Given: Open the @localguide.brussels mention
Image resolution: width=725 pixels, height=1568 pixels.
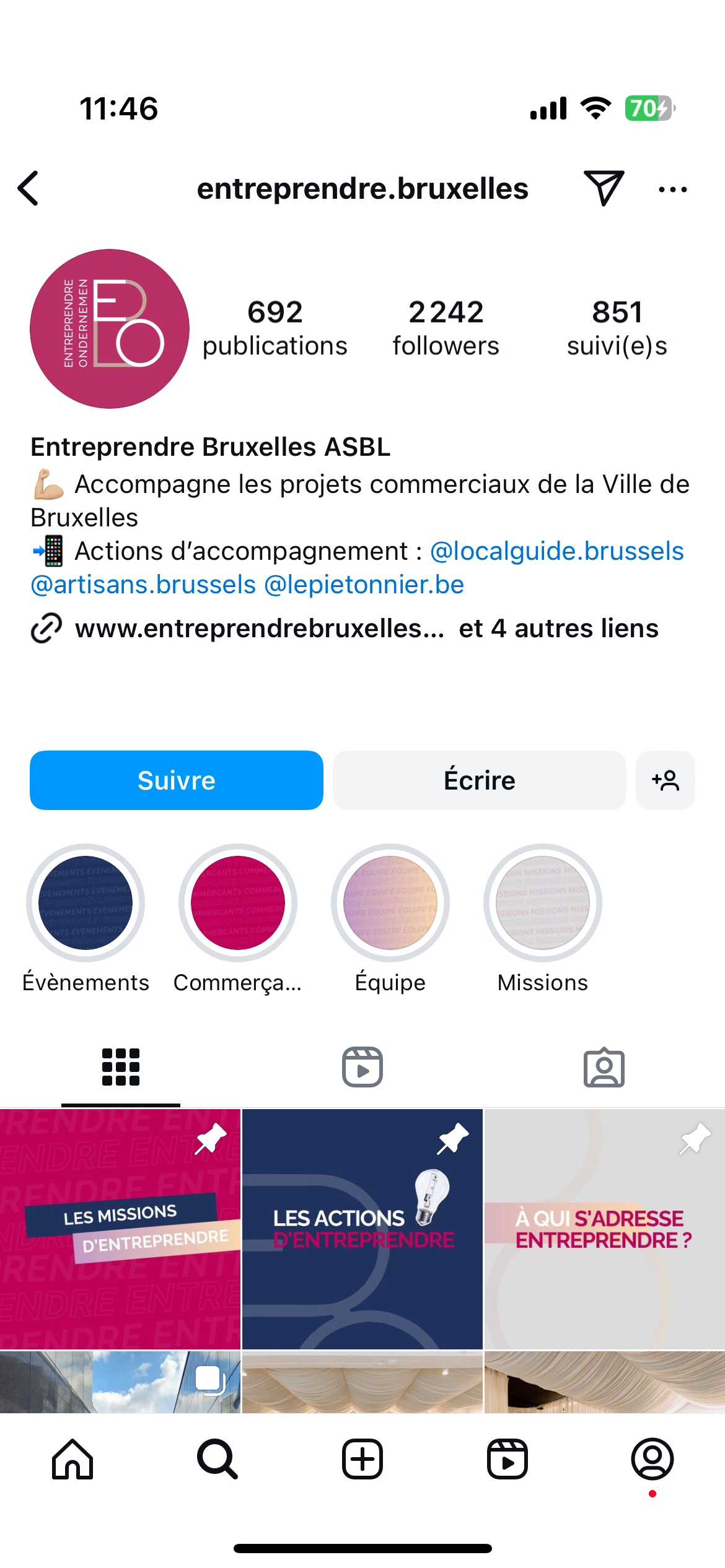Looking at the screenshot, I should [x=556, y=551].
